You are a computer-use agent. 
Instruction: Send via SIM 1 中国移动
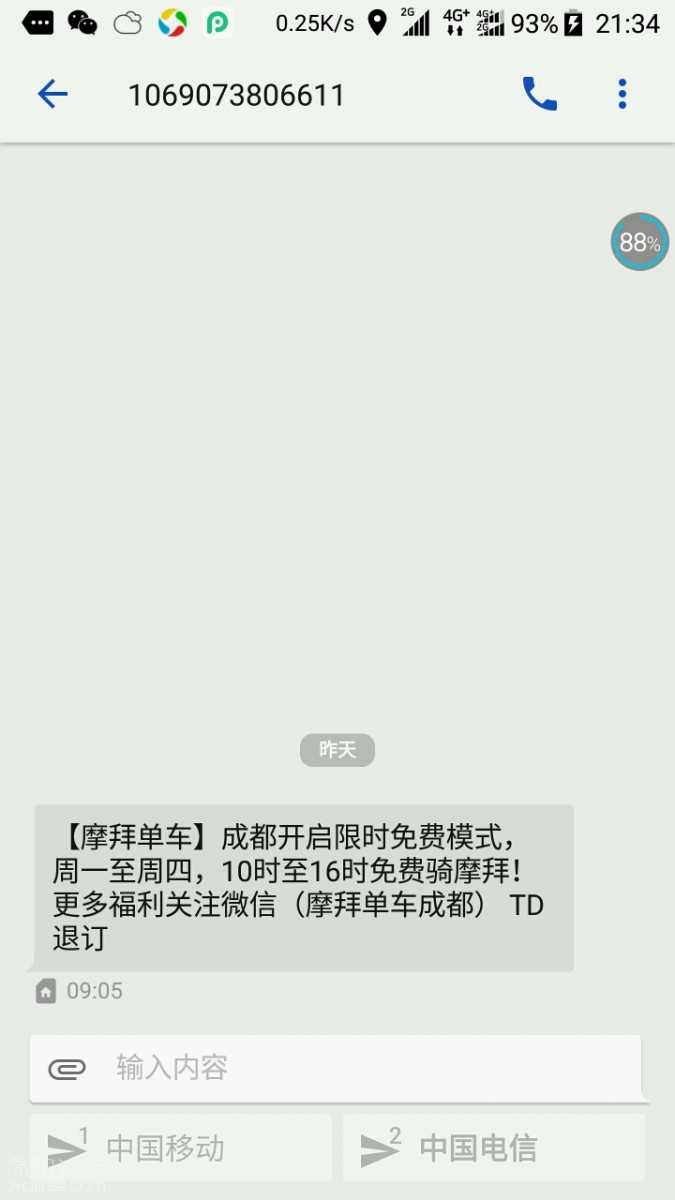180,1148
